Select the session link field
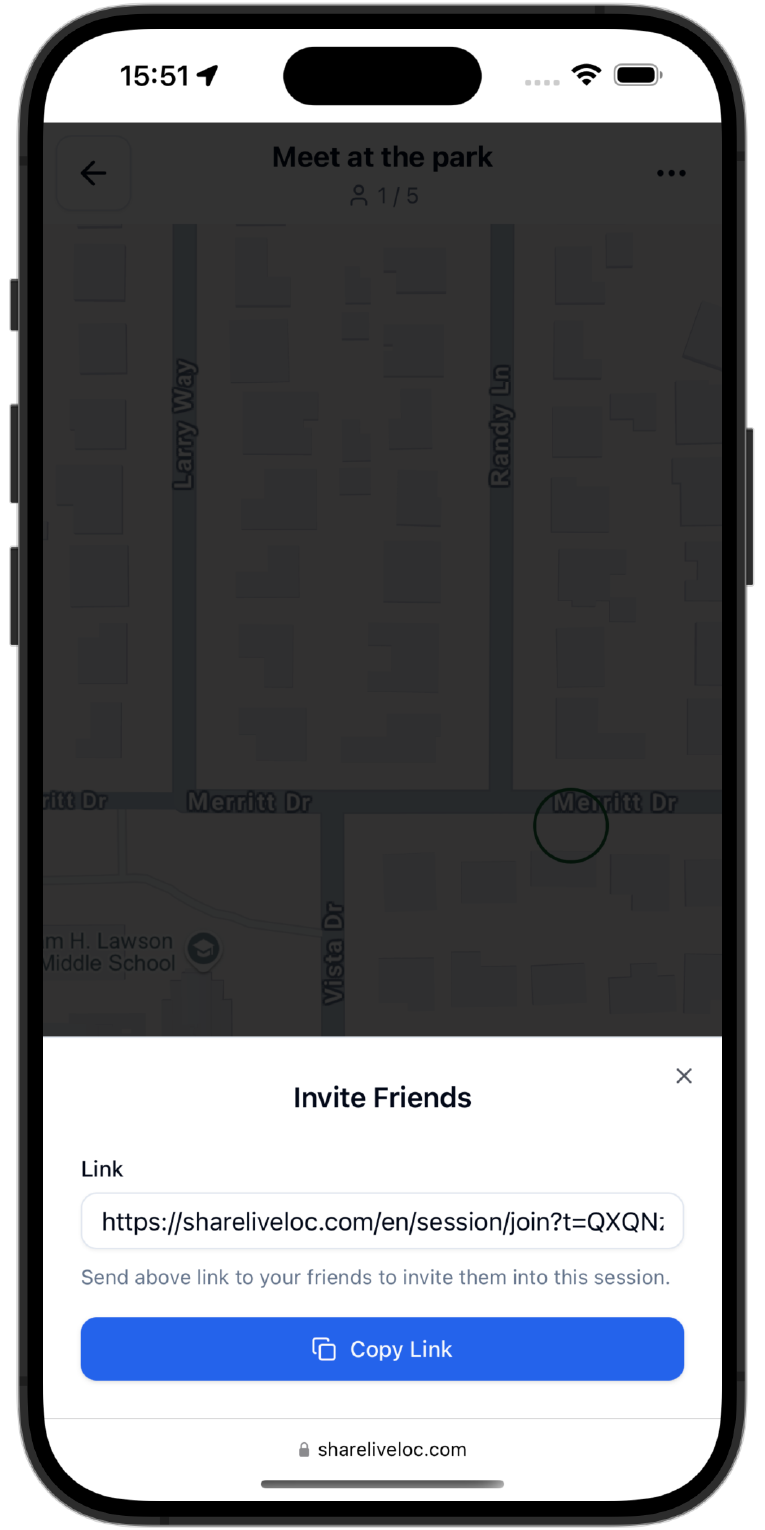Screen dimensions: 765x1530 tap(382, 1221)
